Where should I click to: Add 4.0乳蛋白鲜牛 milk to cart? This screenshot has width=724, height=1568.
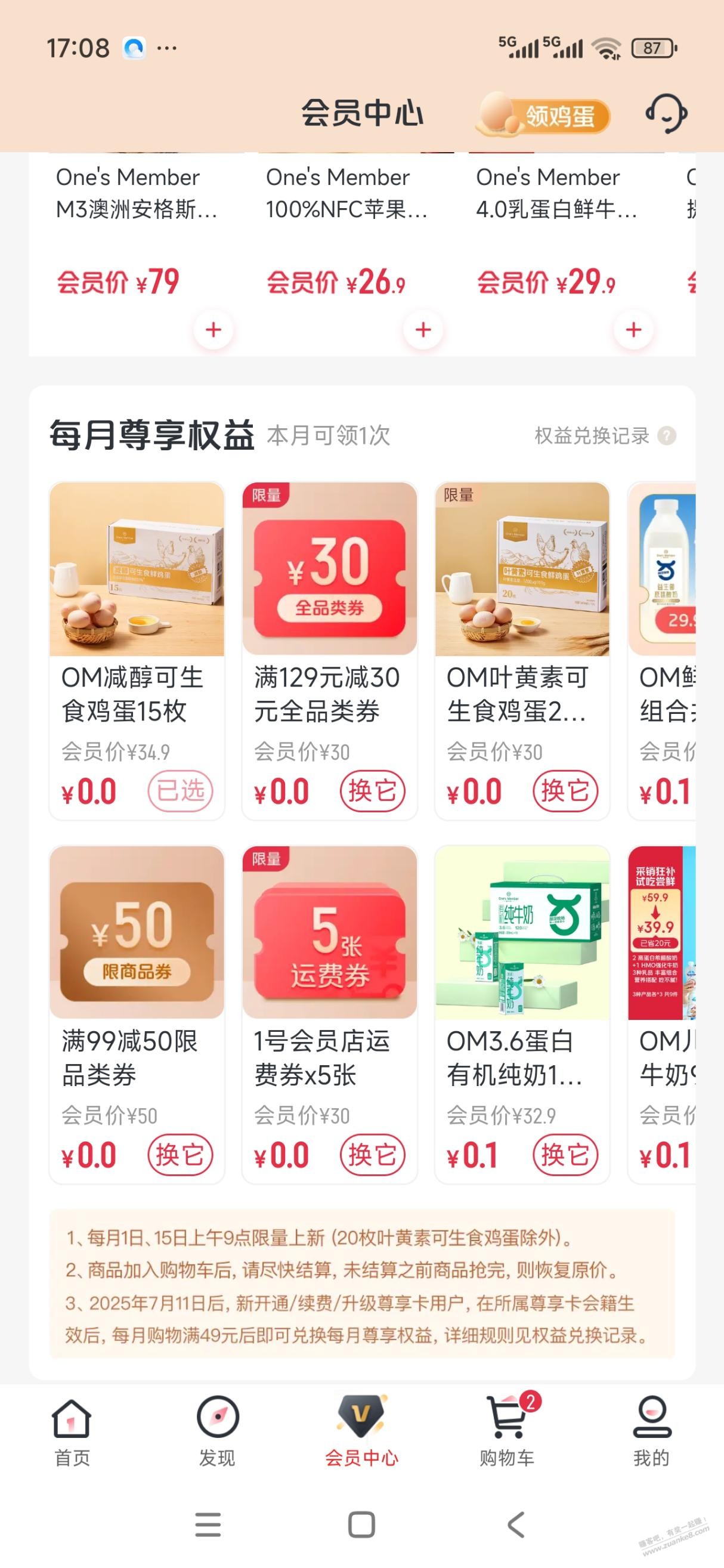point(633,330)
